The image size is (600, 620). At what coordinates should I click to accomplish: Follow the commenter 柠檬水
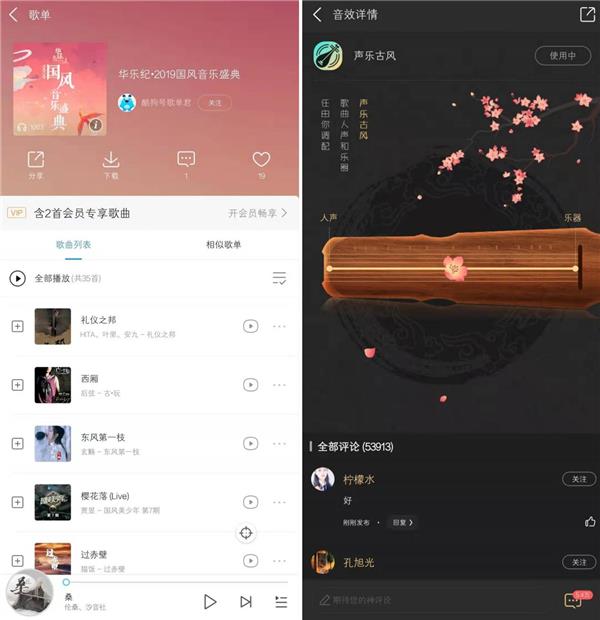[578, 479]
